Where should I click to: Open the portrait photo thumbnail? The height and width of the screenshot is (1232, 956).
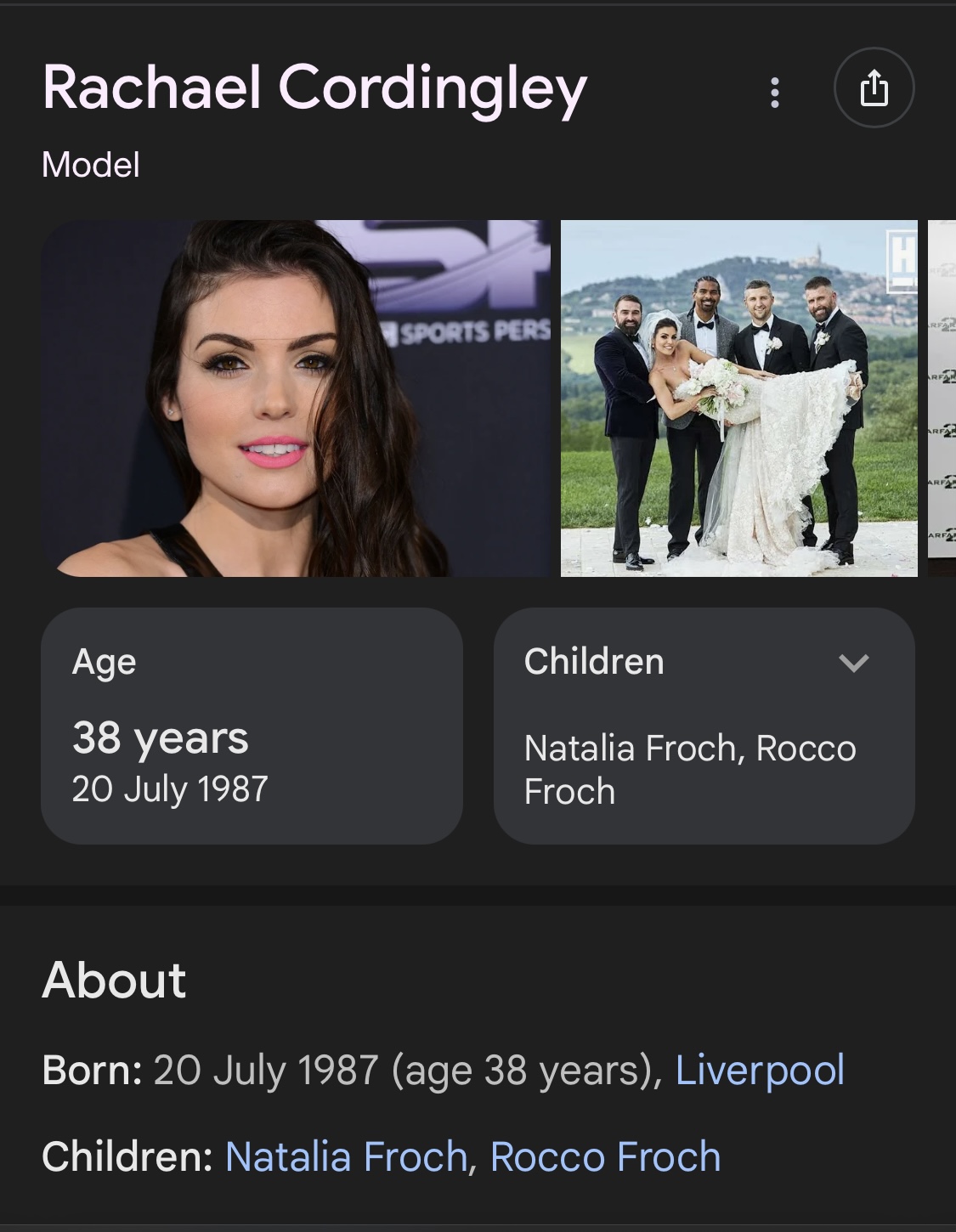point(296,398)
